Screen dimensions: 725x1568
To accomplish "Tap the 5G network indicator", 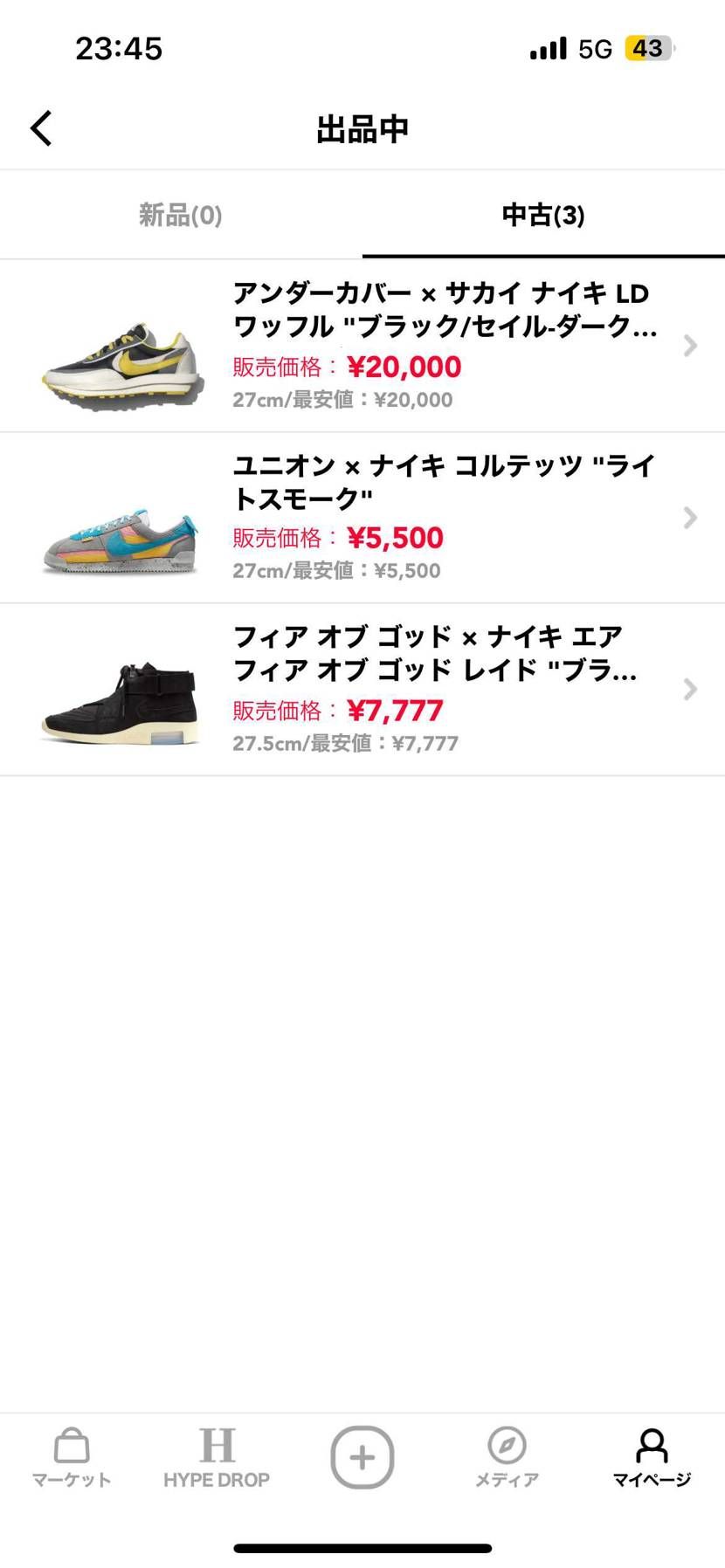I will tap(596, 48).
